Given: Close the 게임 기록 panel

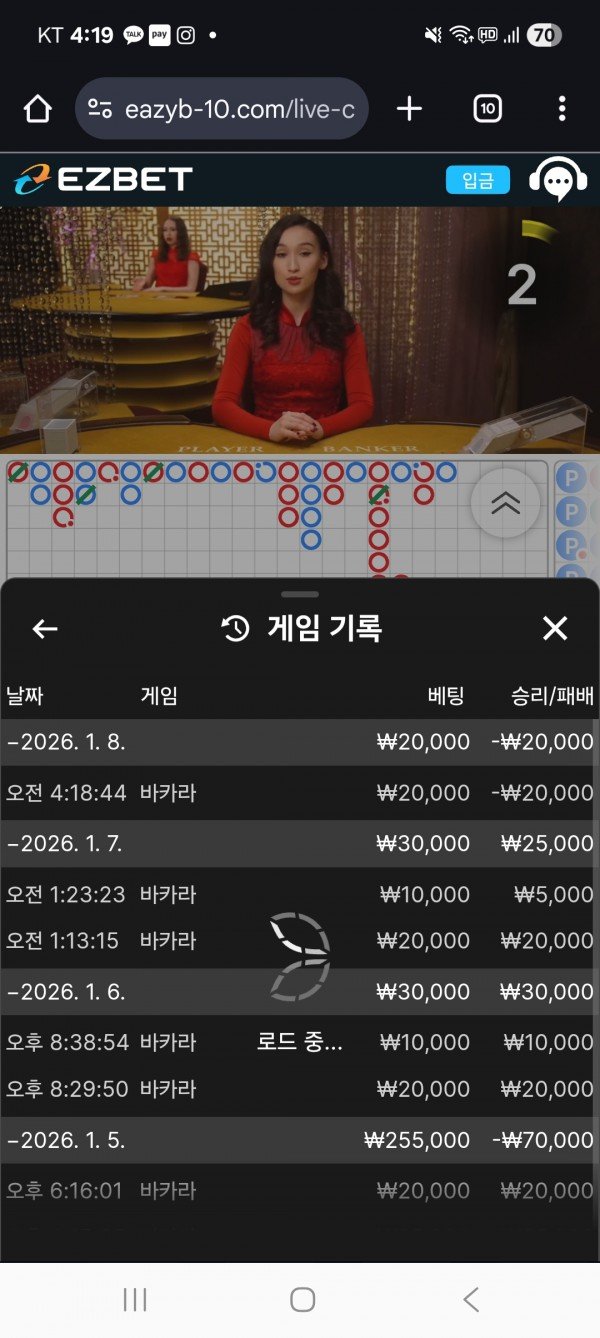Looking at the screenshot, I should (554, 628).
